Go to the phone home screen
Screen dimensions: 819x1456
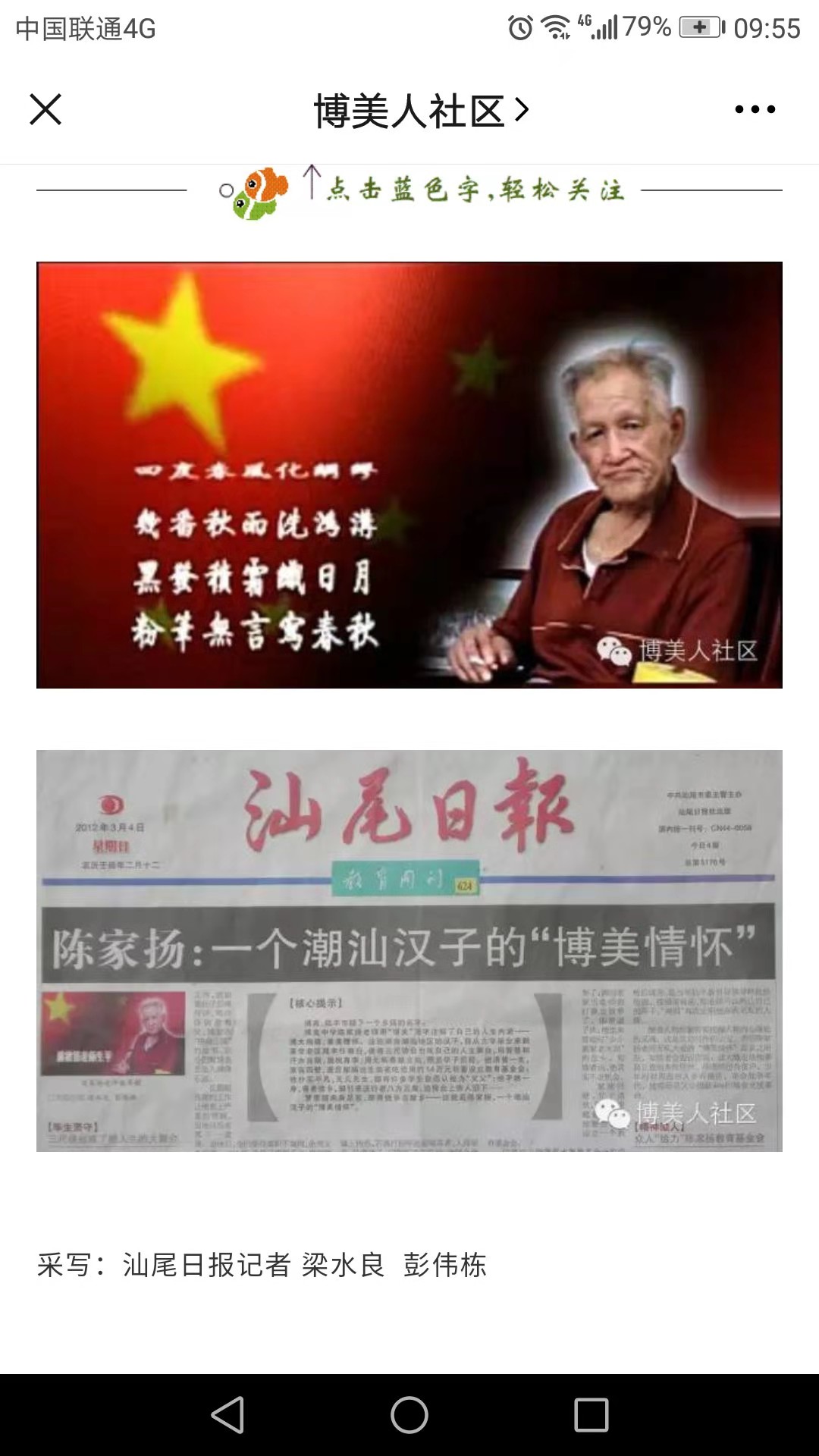tap(409, 1415)
